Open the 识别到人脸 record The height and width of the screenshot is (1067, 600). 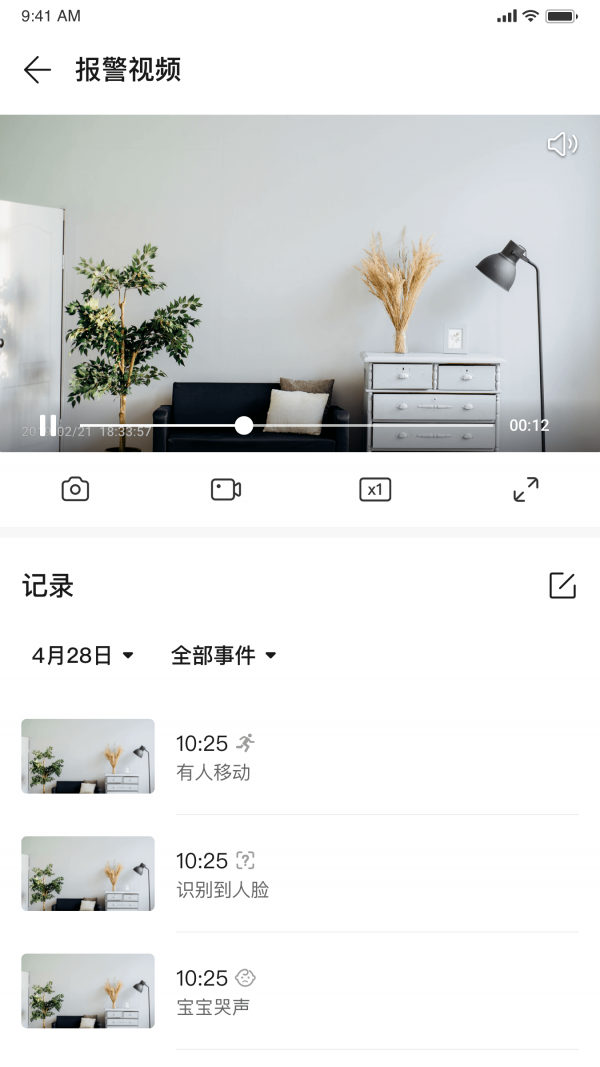point(300,874)
